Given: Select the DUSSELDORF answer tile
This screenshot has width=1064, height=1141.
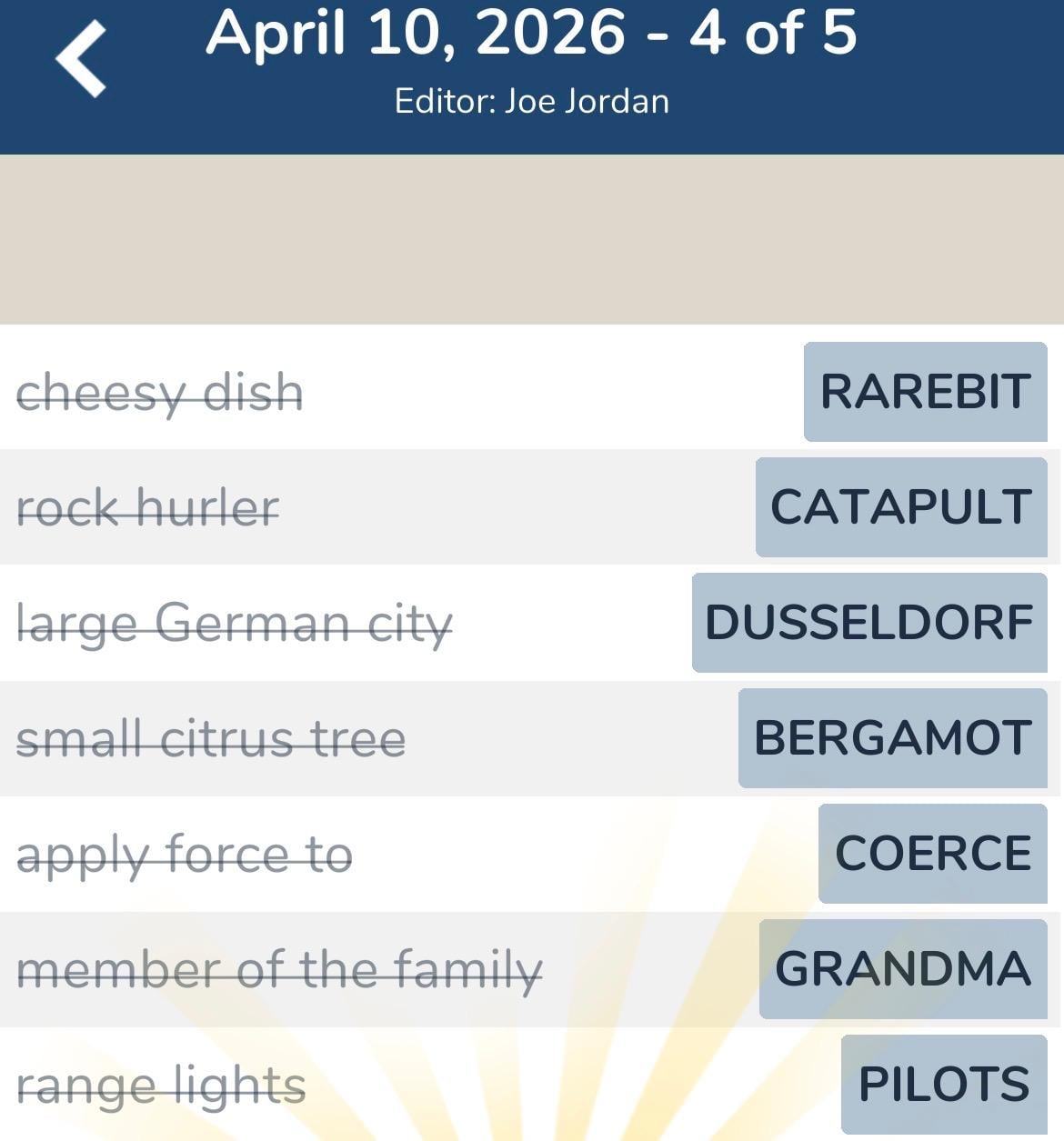Looking at the screenshot, I should coord(868,623).
